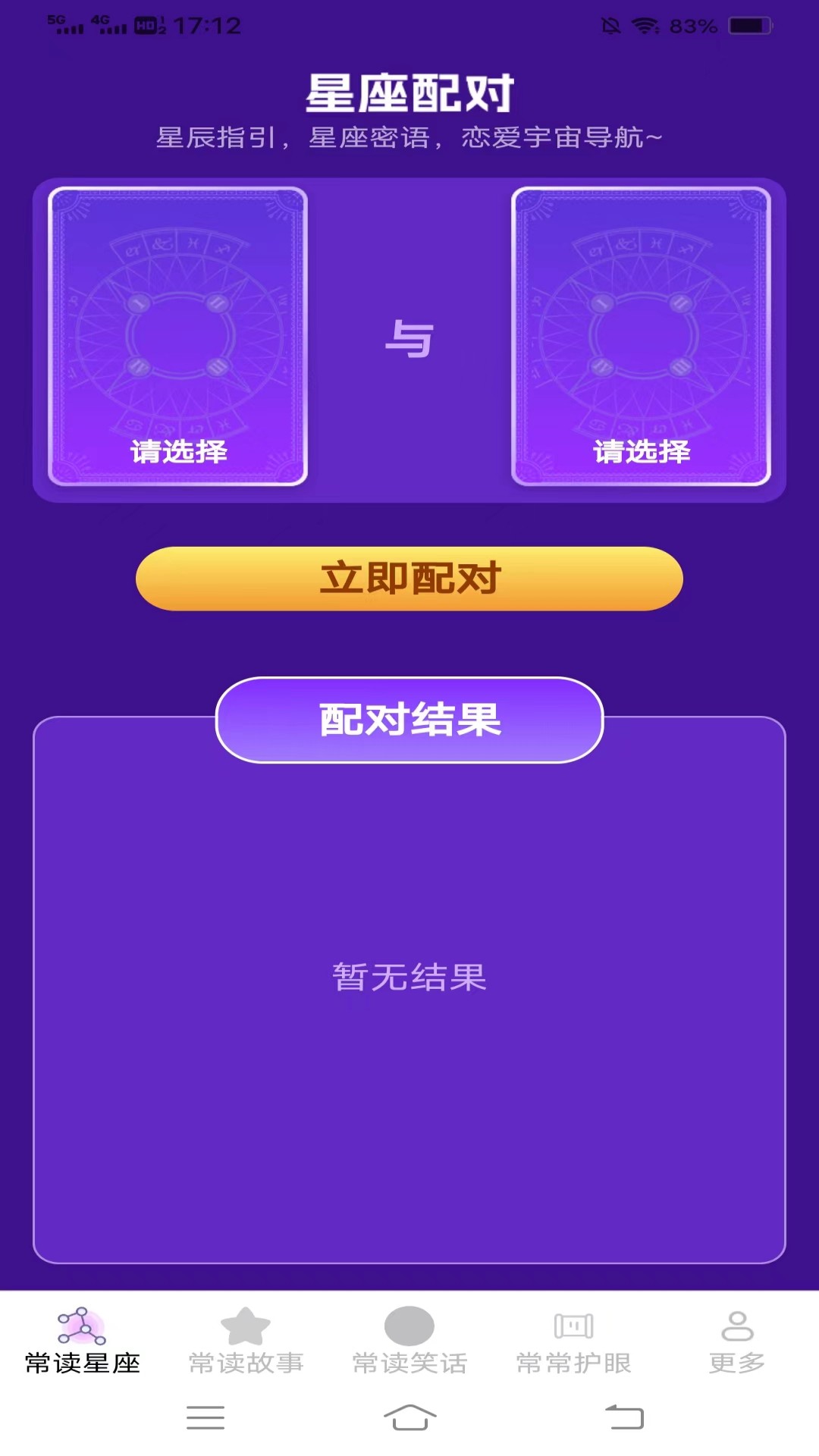Open the 更多 tab

pyautogui.click(x=736, y=1341)
